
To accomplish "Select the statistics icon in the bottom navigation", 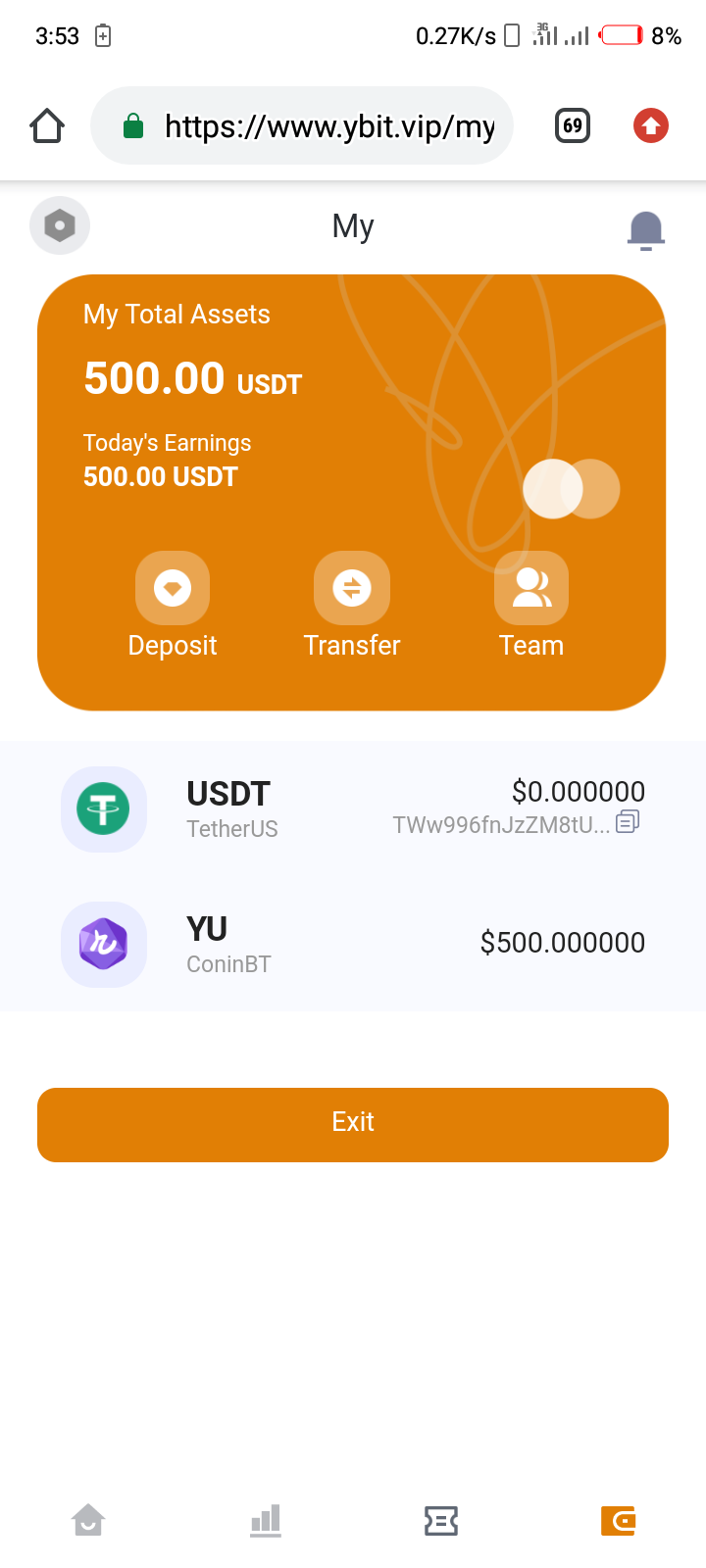I will click(265, 1520).
